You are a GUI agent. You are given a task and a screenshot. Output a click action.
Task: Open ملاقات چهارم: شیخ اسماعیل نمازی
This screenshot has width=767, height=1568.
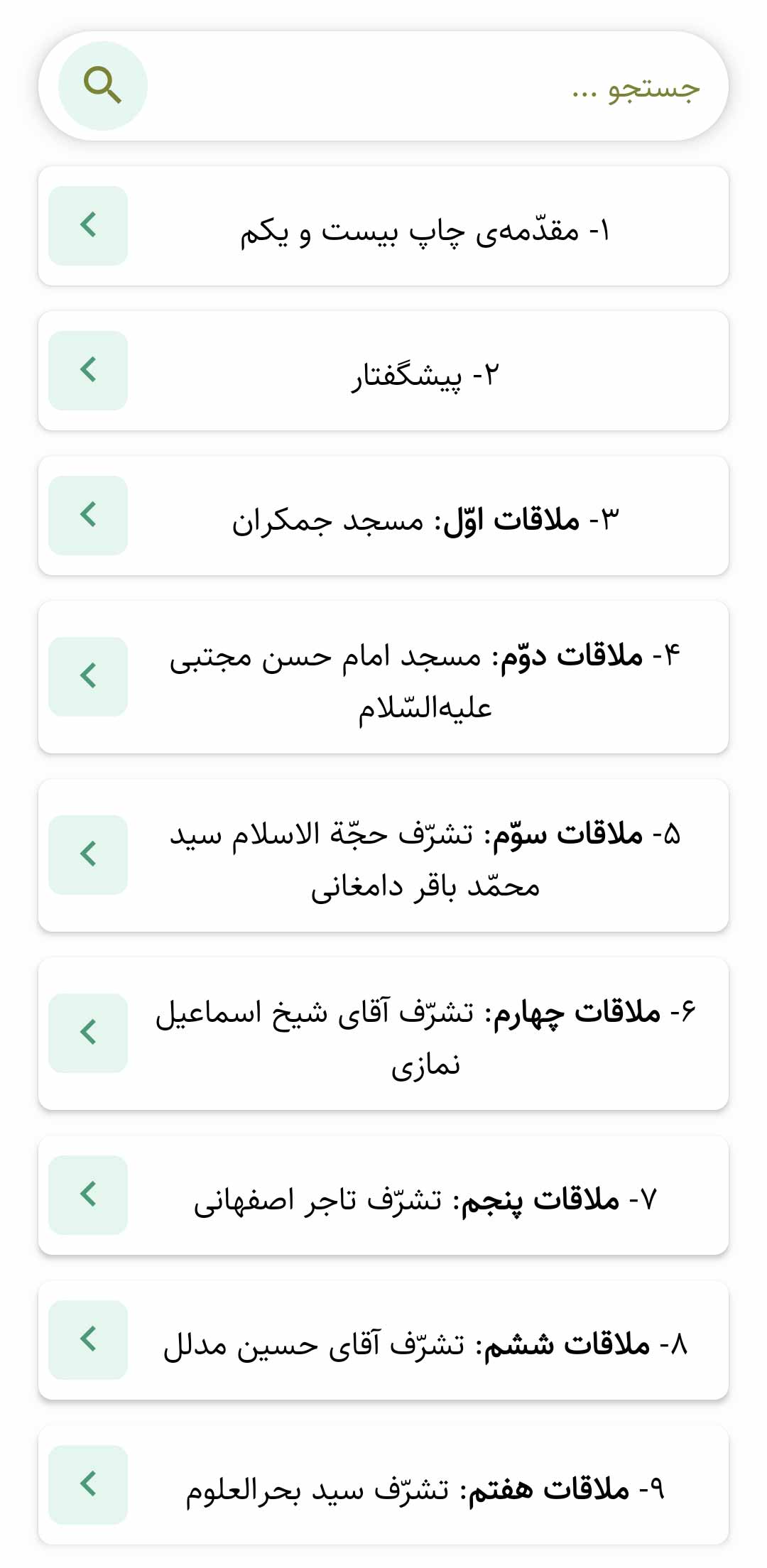tap(383, 1033)
